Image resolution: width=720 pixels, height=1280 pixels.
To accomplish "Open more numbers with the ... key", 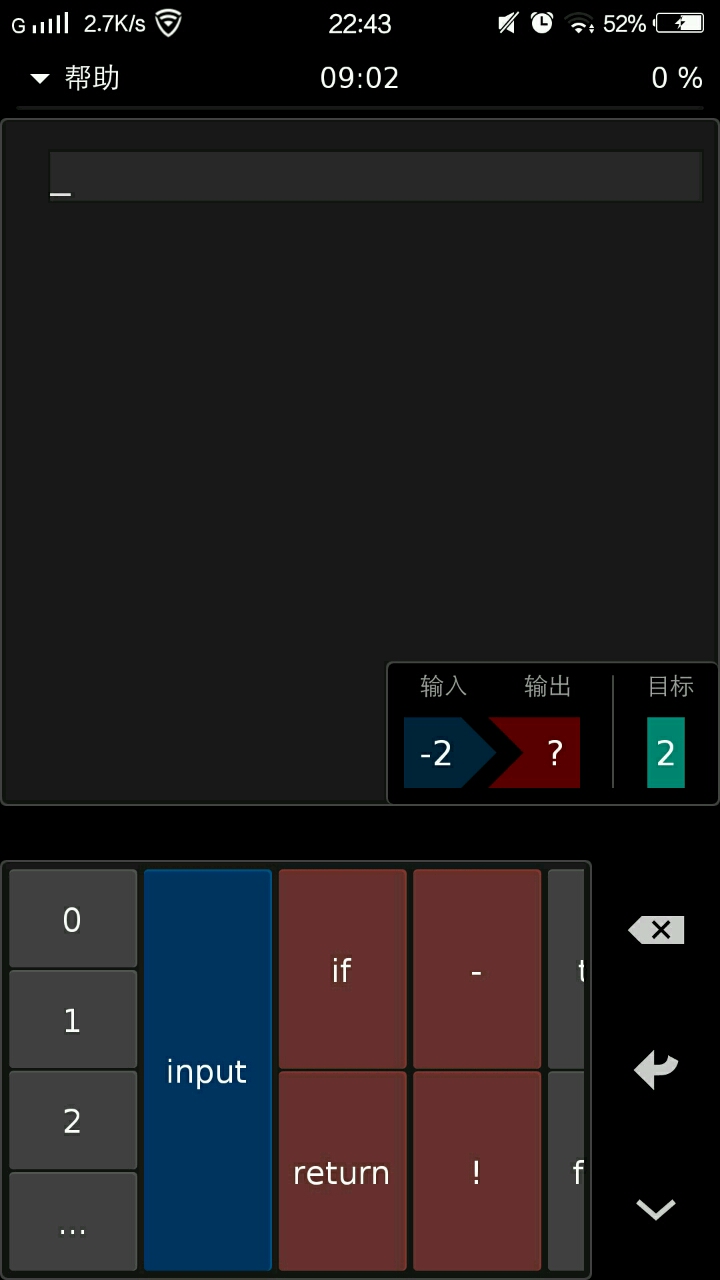I will click(73, 1222).
